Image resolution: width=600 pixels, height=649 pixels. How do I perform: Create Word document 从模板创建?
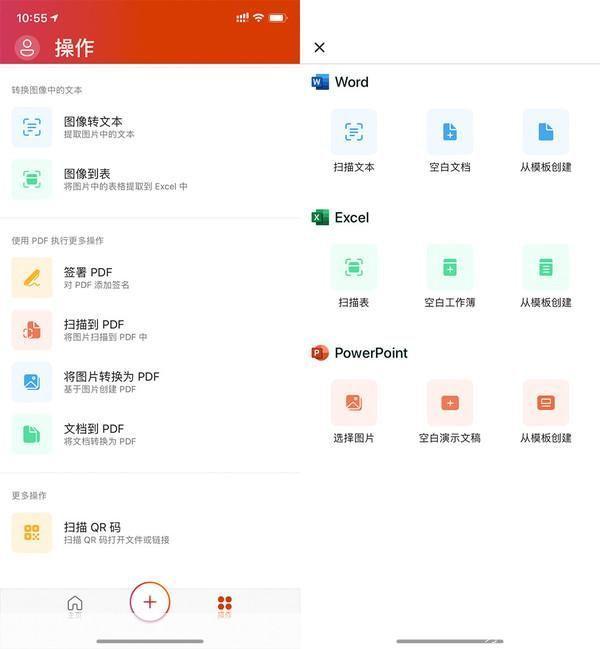(x=546, y=132)
